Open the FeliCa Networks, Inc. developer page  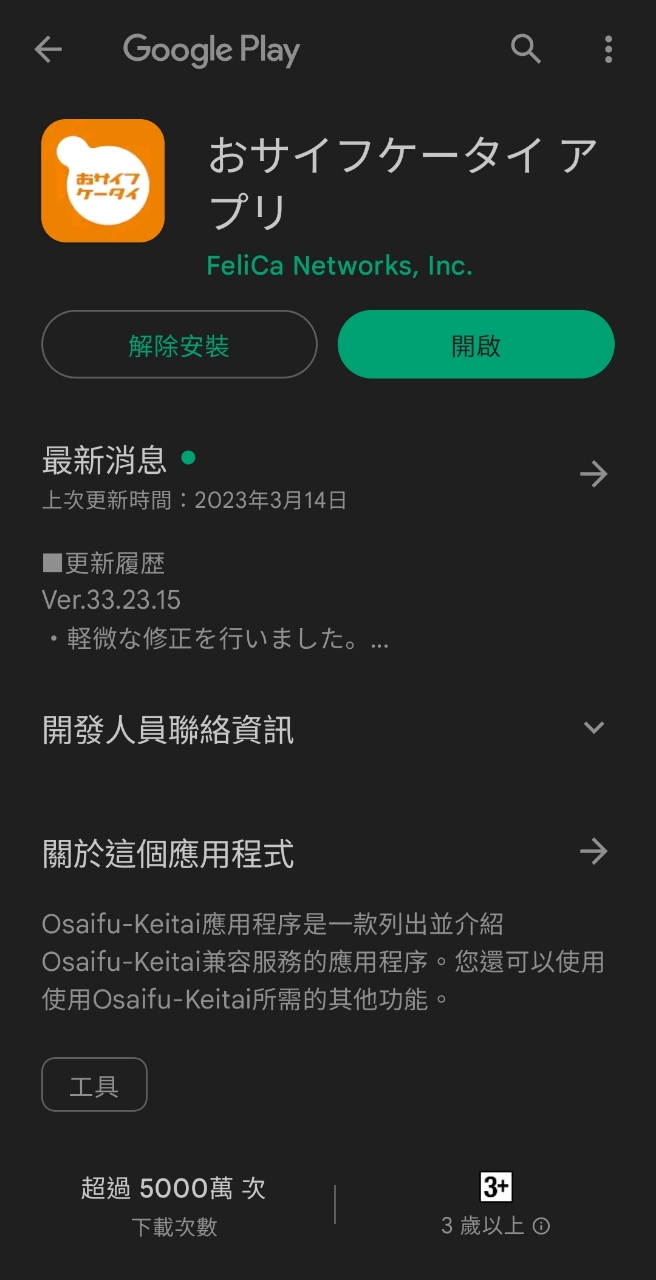pos(339,266)
